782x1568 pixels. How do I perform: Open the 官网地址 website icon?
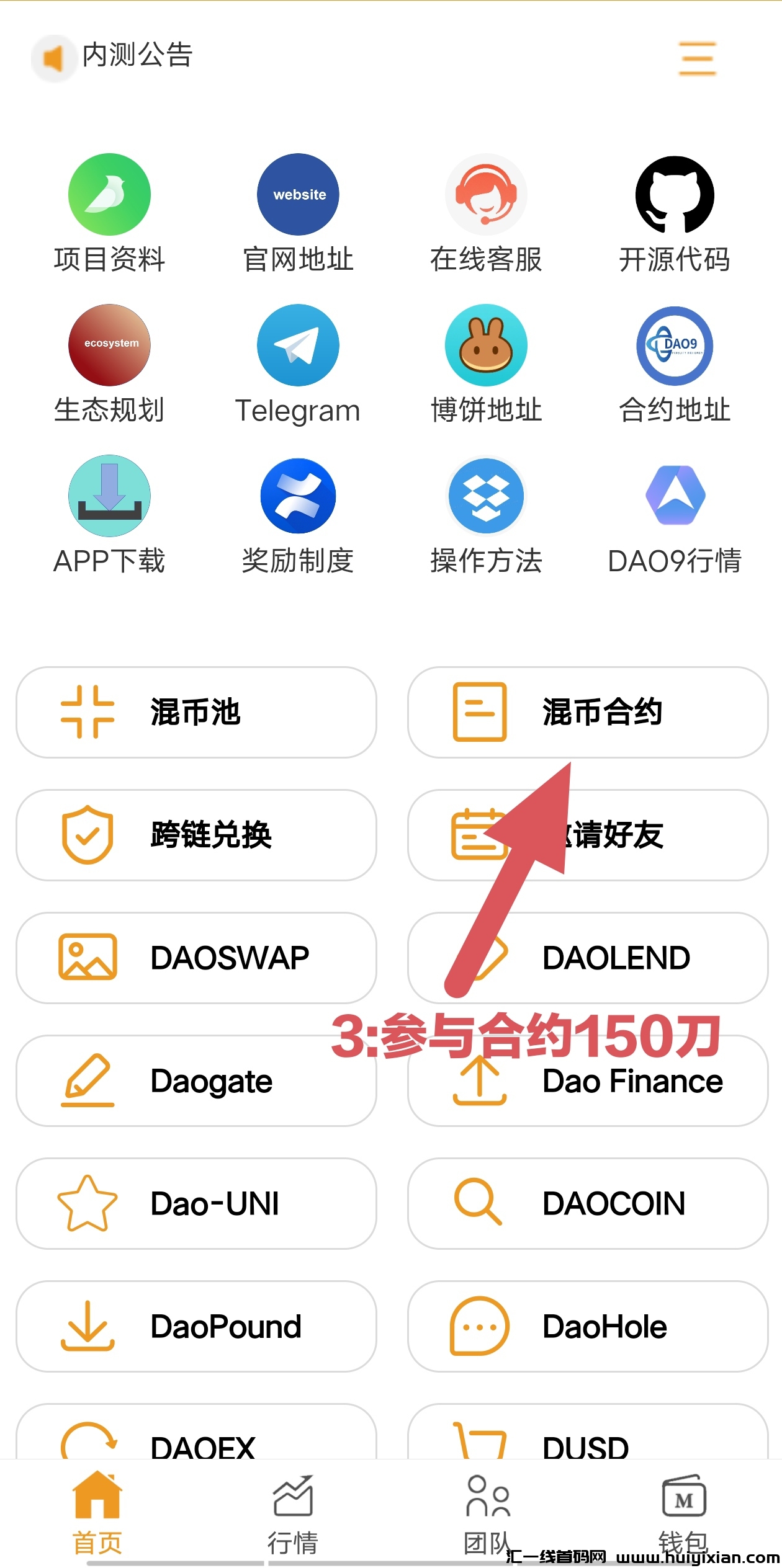click(x=298, y=194)
